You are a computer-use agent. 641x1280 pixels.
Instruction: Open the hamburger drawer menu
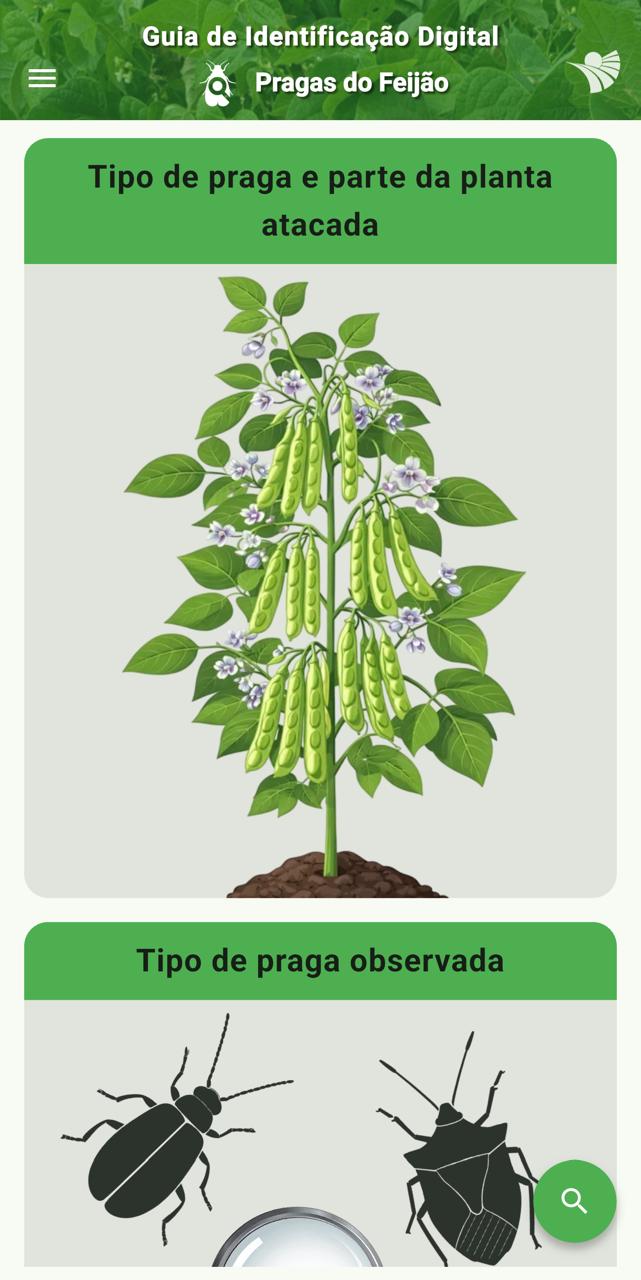click(42, 78)
